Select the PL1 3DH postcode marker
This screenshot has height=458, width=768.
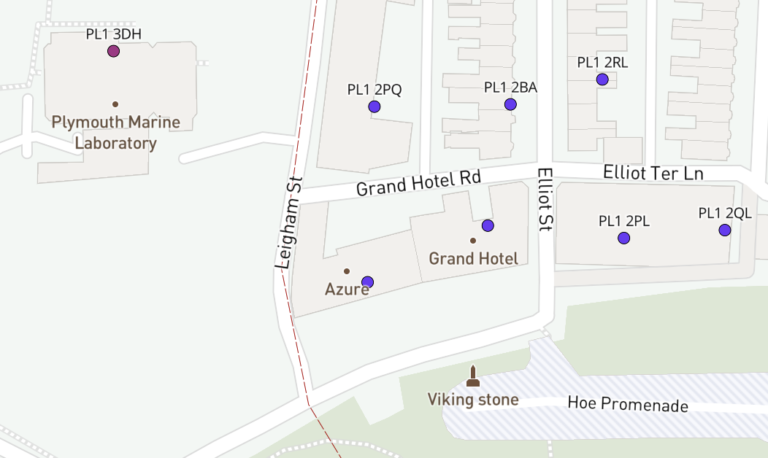[113, 51]
